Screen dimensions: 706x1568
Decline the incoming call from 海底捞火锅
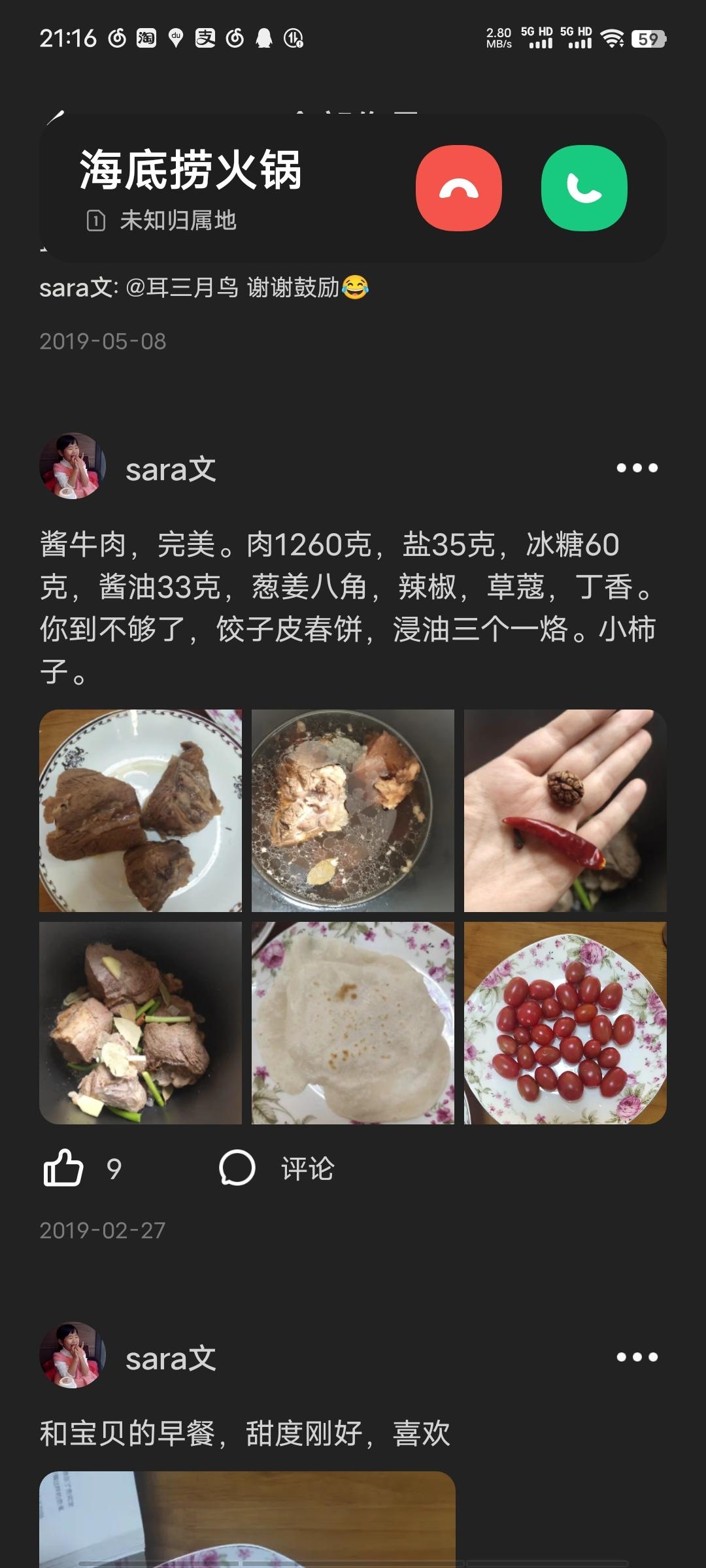[x=459, y=188]
